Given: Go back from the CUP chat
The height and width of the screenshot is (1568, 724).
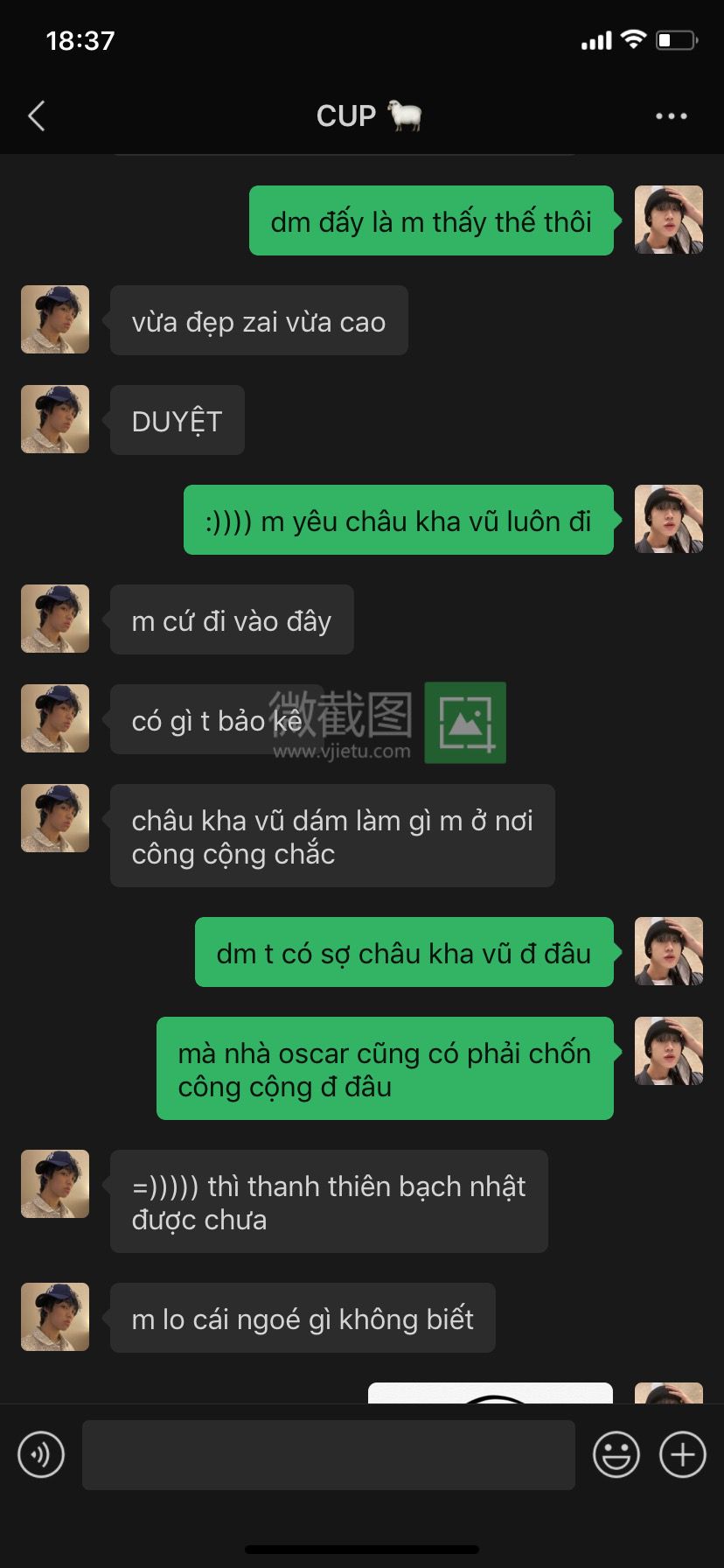Looking at the screenshot, I should [37, 115].
